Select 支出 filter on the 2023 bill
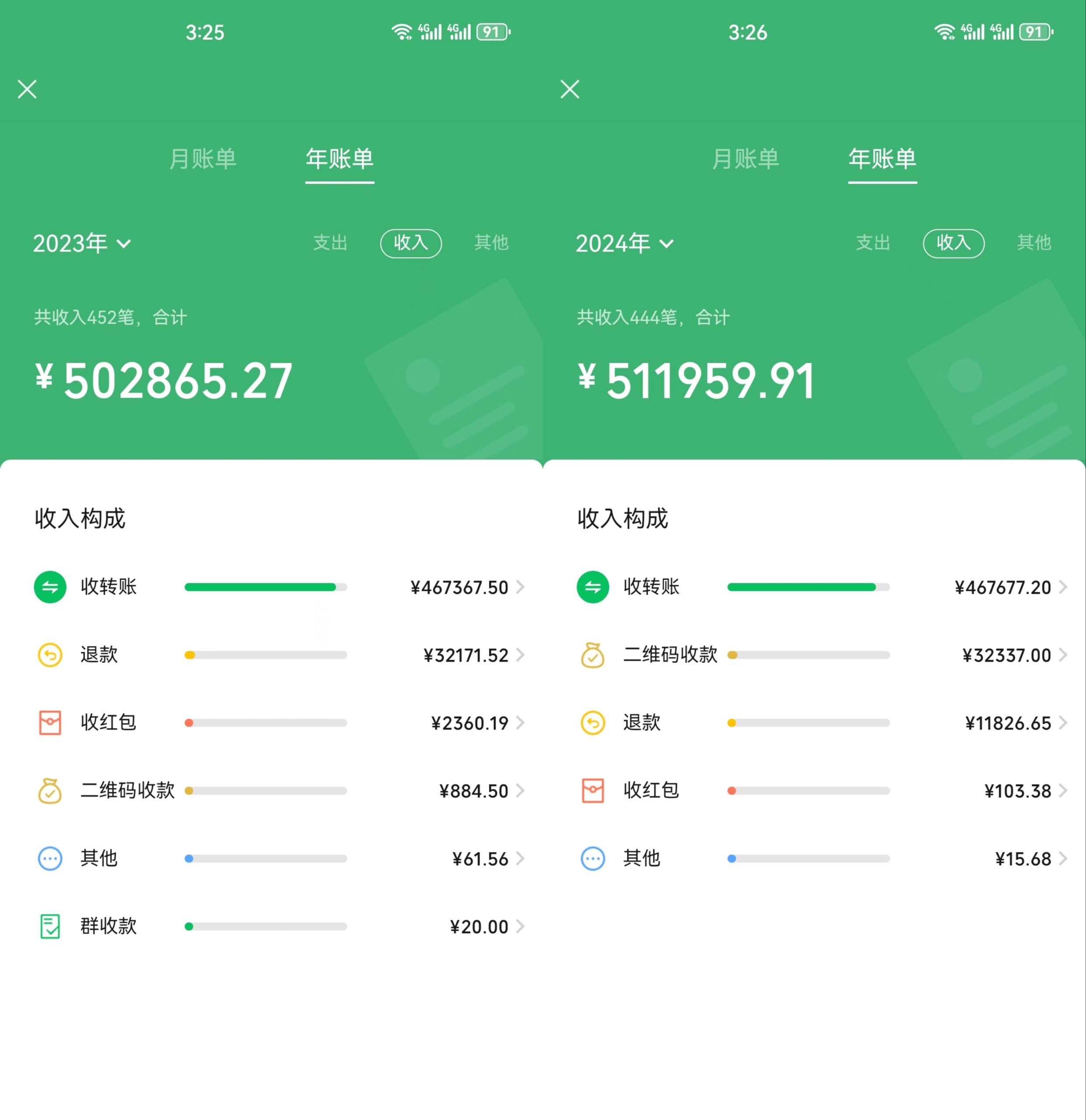Image resolution: width=1086 pixels, height=1120 pixels. pyautogui.click(x=330, y=243)
